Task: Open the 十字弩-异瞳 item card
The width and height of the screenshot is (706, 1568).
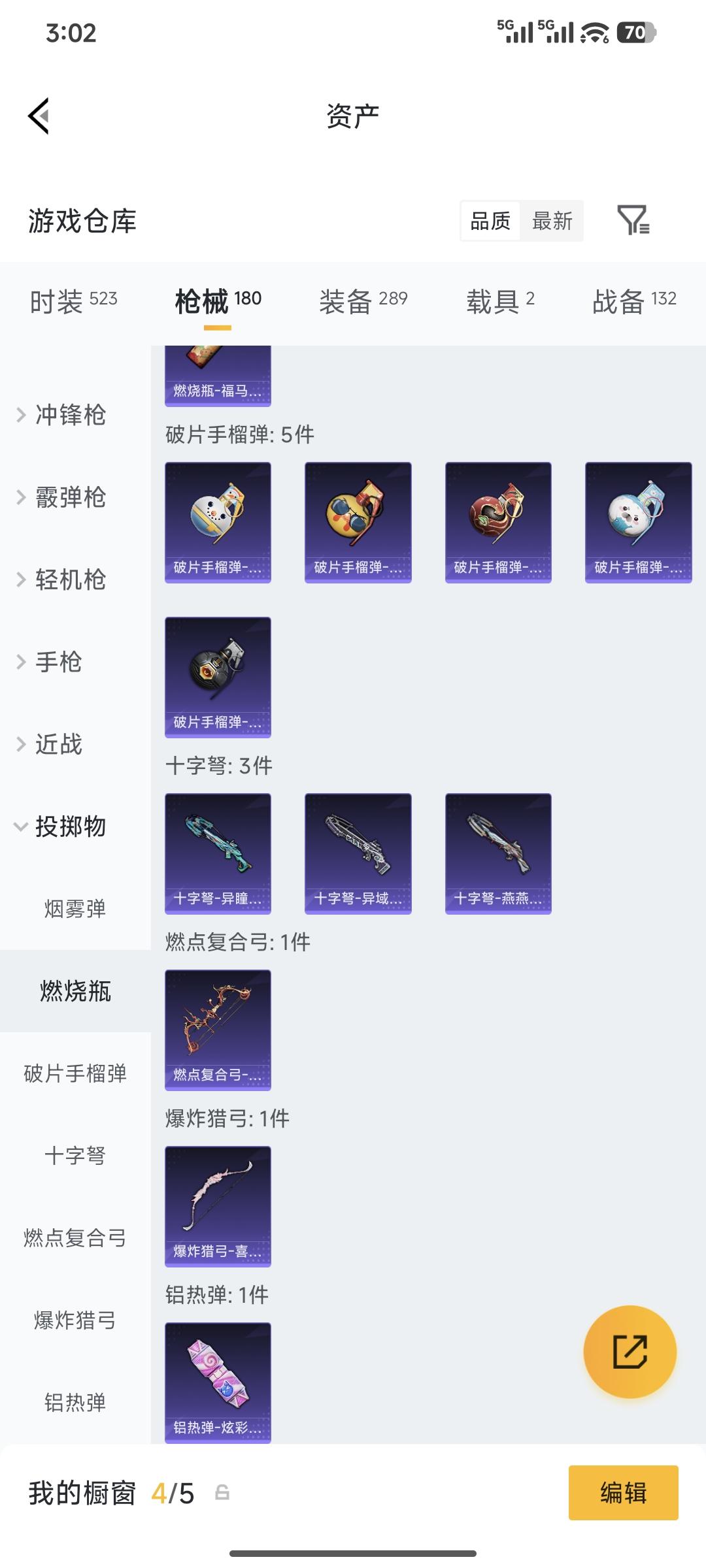Action: tap(218, 853)
